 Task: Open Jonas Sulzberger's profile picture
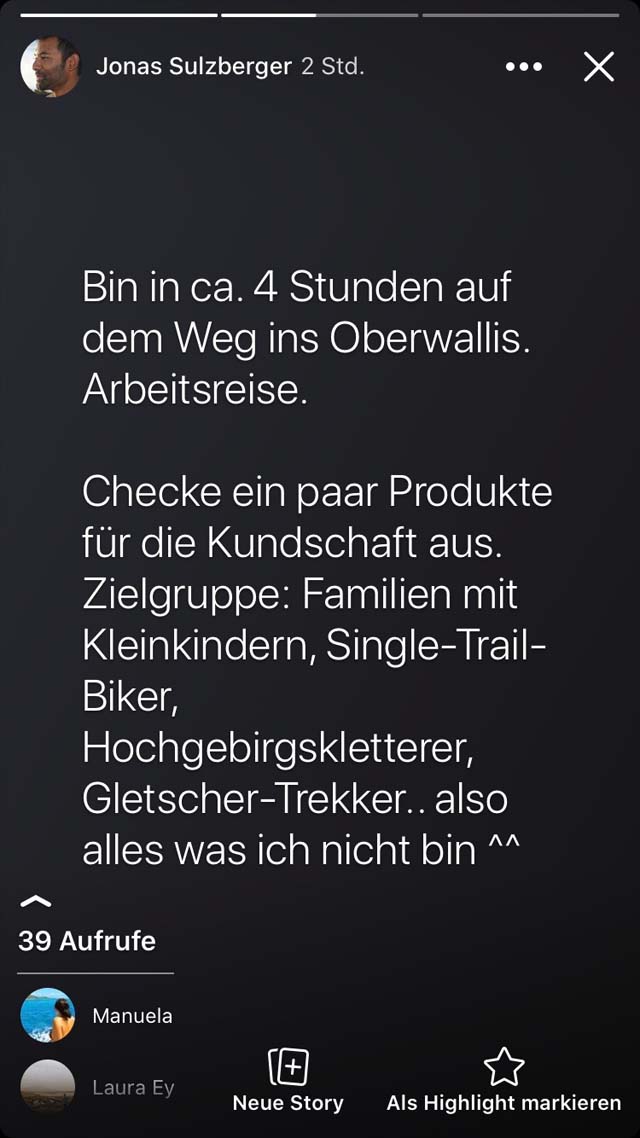coord(50,67)
